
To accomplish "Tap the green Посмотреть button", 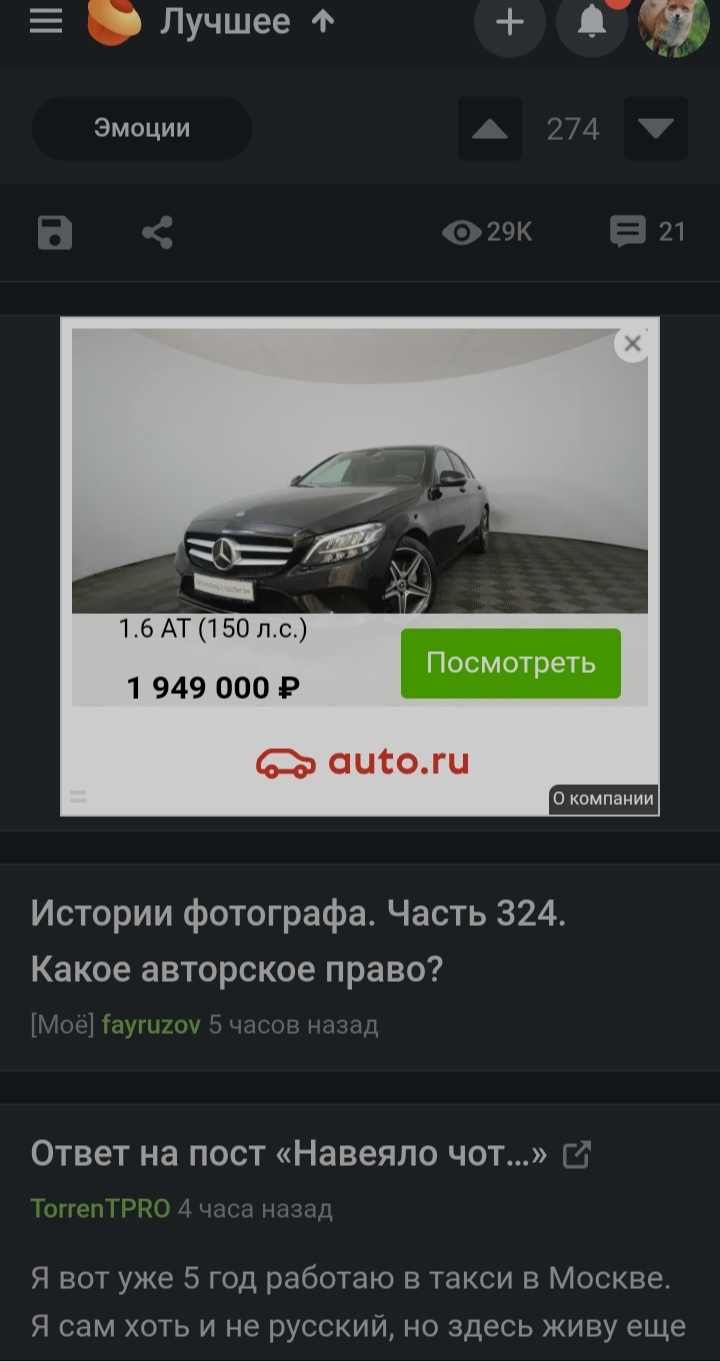I will point(510,663).
